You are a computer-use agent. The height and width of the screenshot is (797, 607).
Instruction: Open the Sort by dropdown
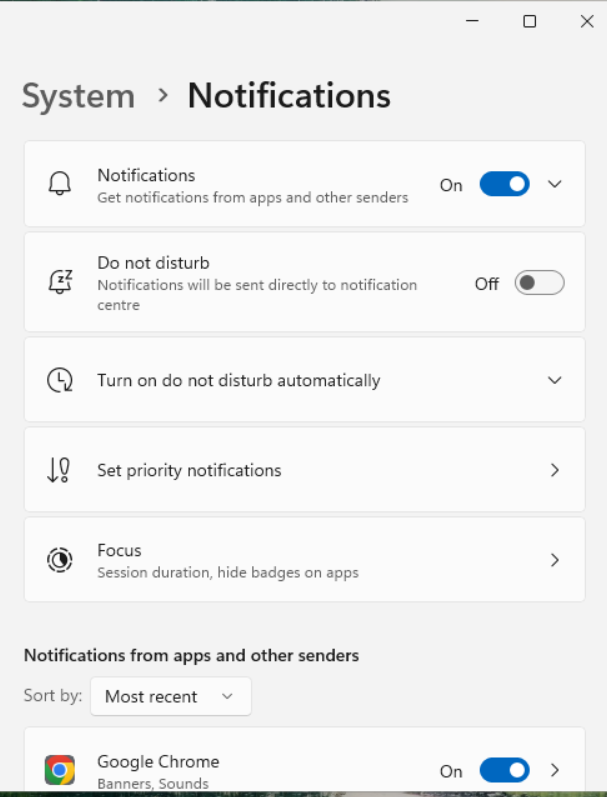coord(170,696)
